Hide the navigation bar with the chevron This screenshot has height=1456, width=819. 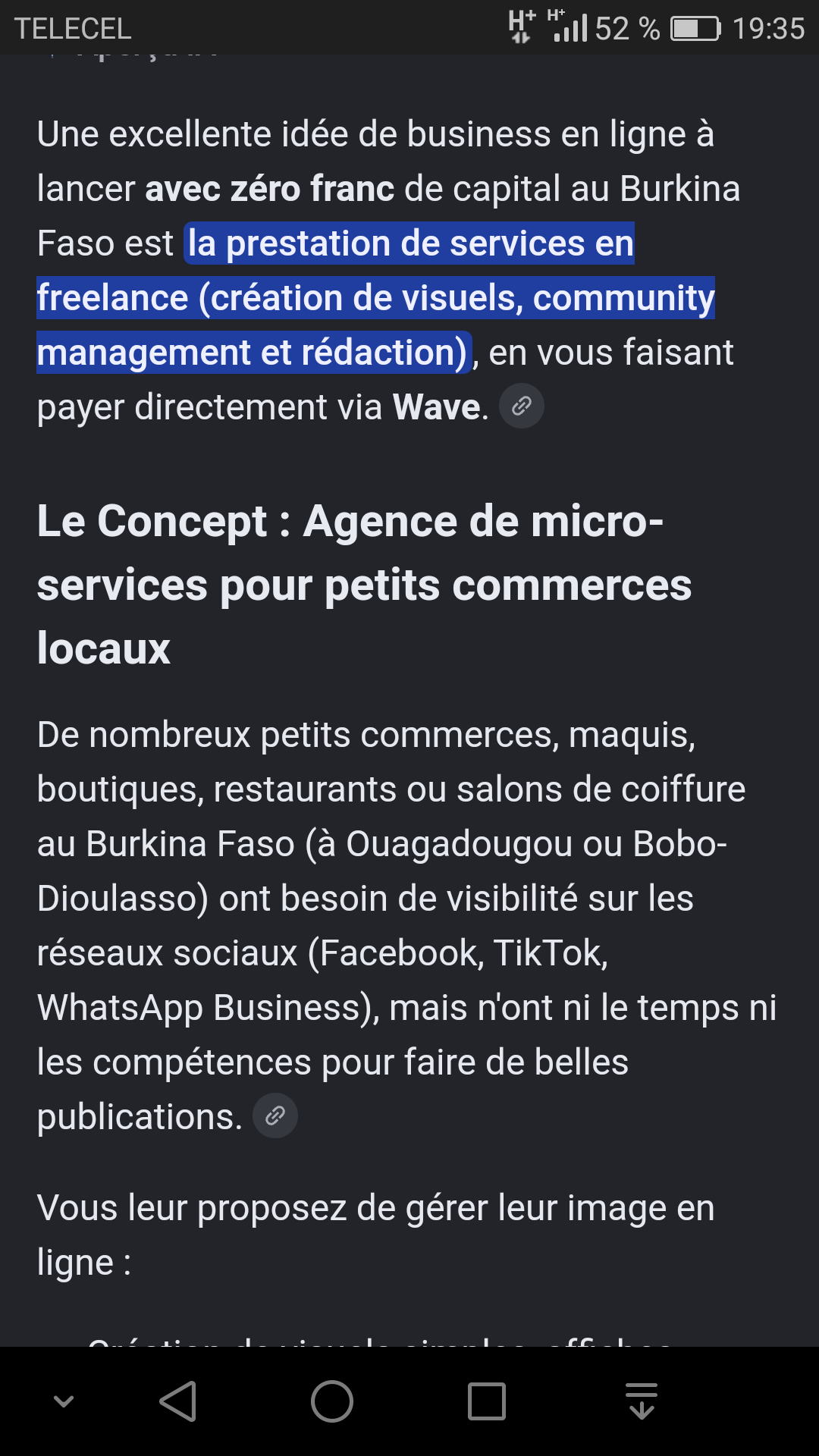(64, 1401)
